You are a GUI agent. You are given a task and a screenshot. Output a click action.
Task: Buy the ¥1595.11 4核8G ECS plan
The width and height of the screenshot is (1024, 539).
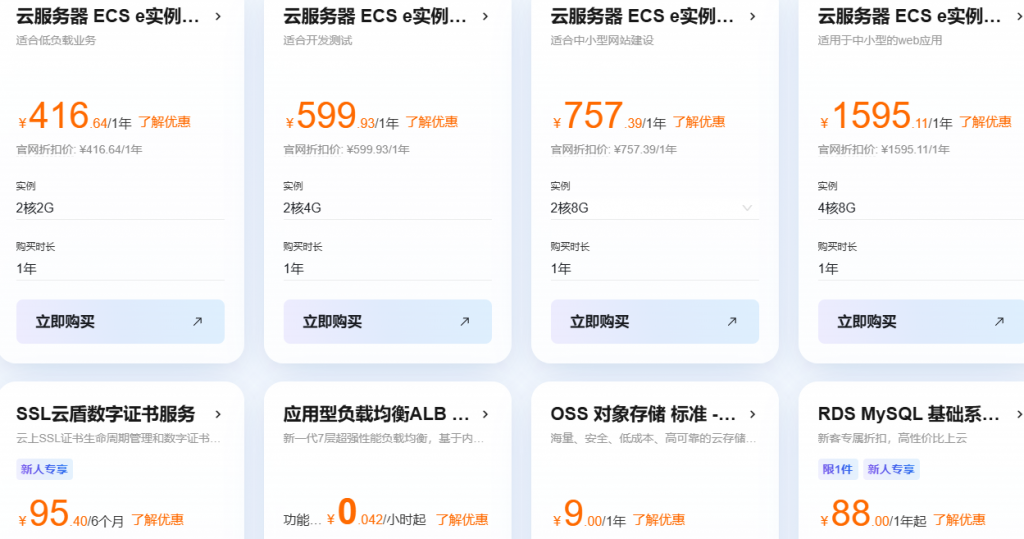(920, 322)
